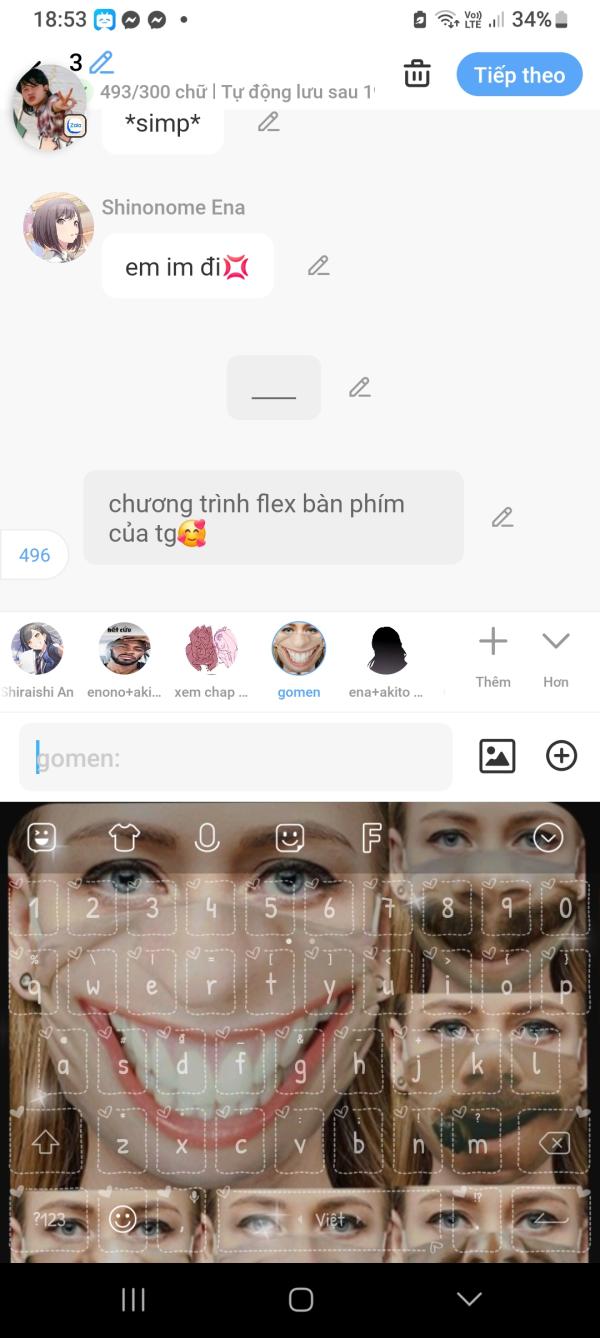Viewport: 600px width, 1338px height.
Task: Delete the draft with the trash icon
Action: 417,74
